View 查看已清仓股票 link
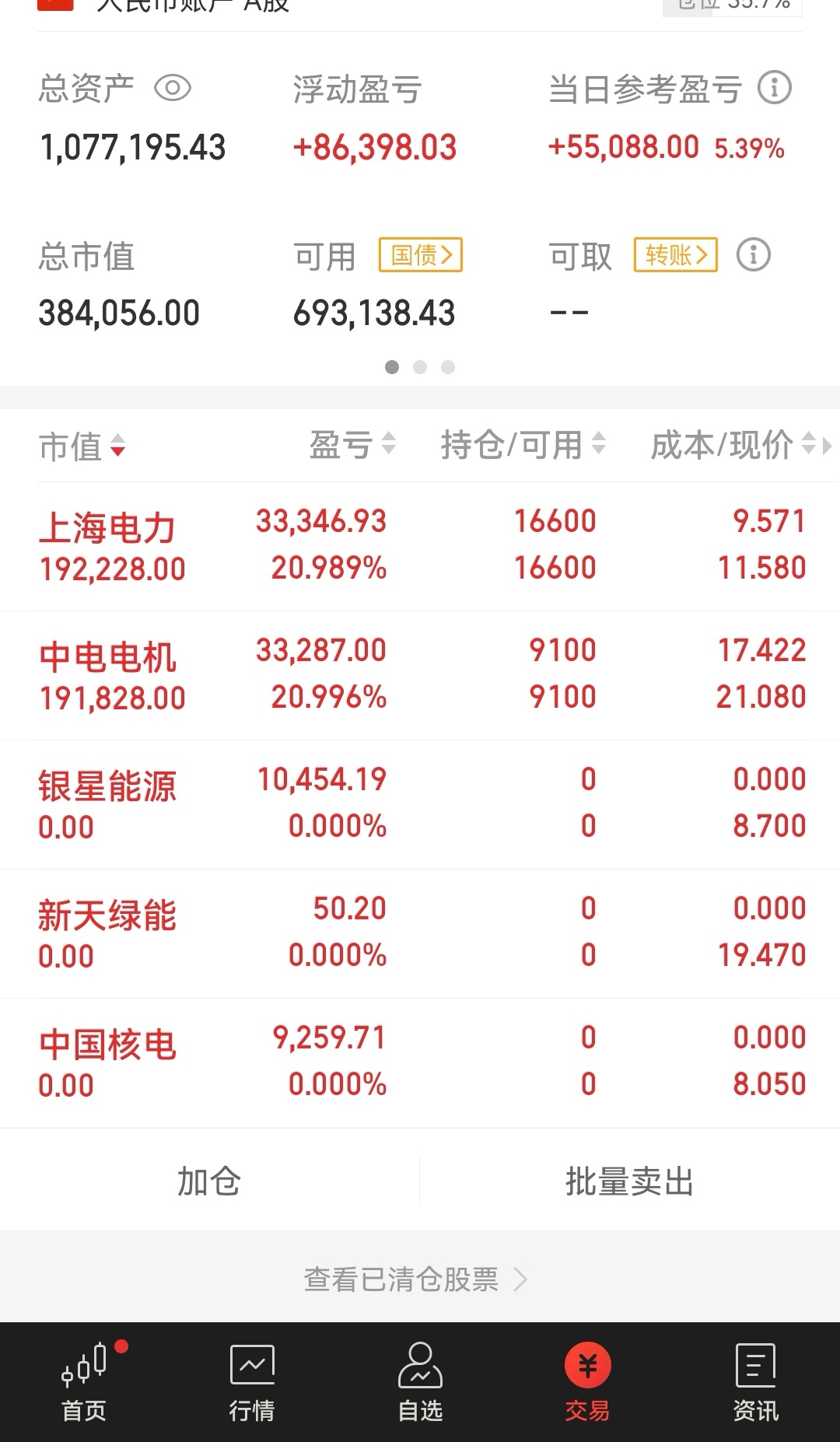 click(415, 1279)
